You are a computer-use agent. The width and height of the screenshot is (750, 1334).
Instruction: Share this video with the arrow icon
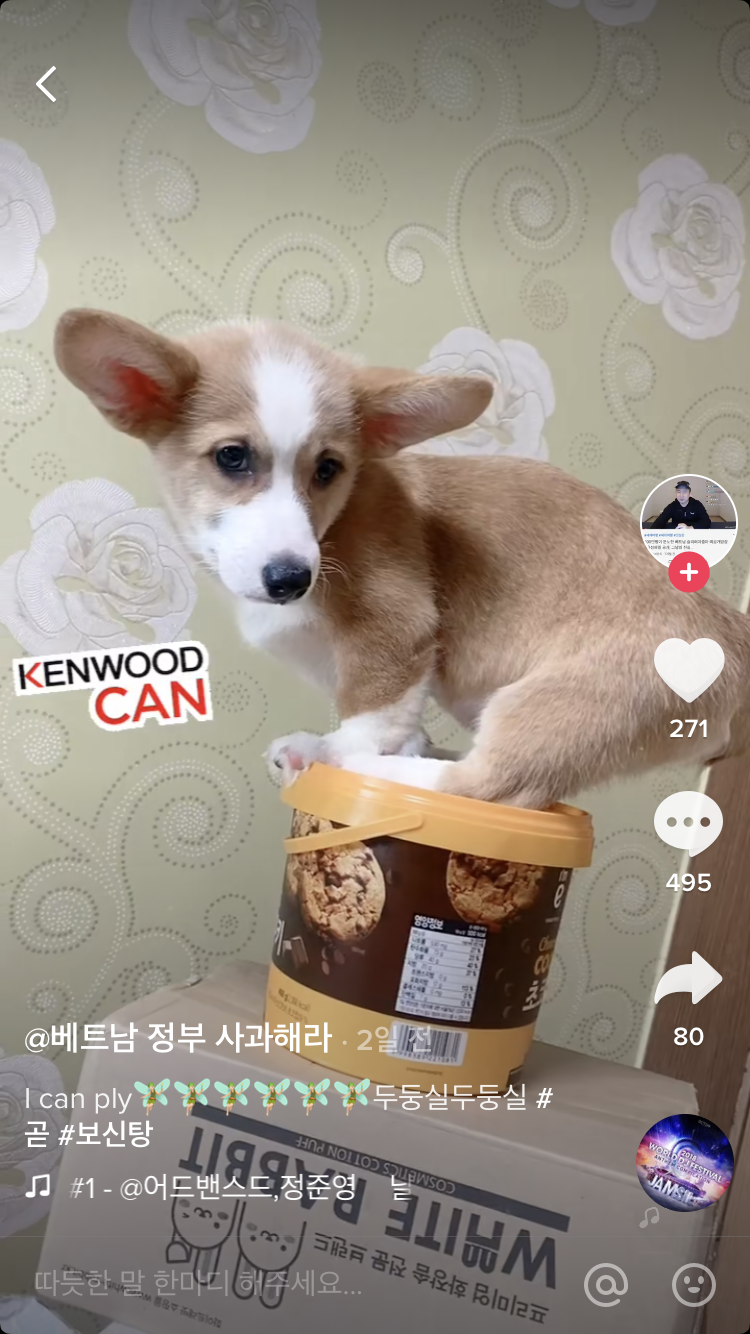point(688,979)
